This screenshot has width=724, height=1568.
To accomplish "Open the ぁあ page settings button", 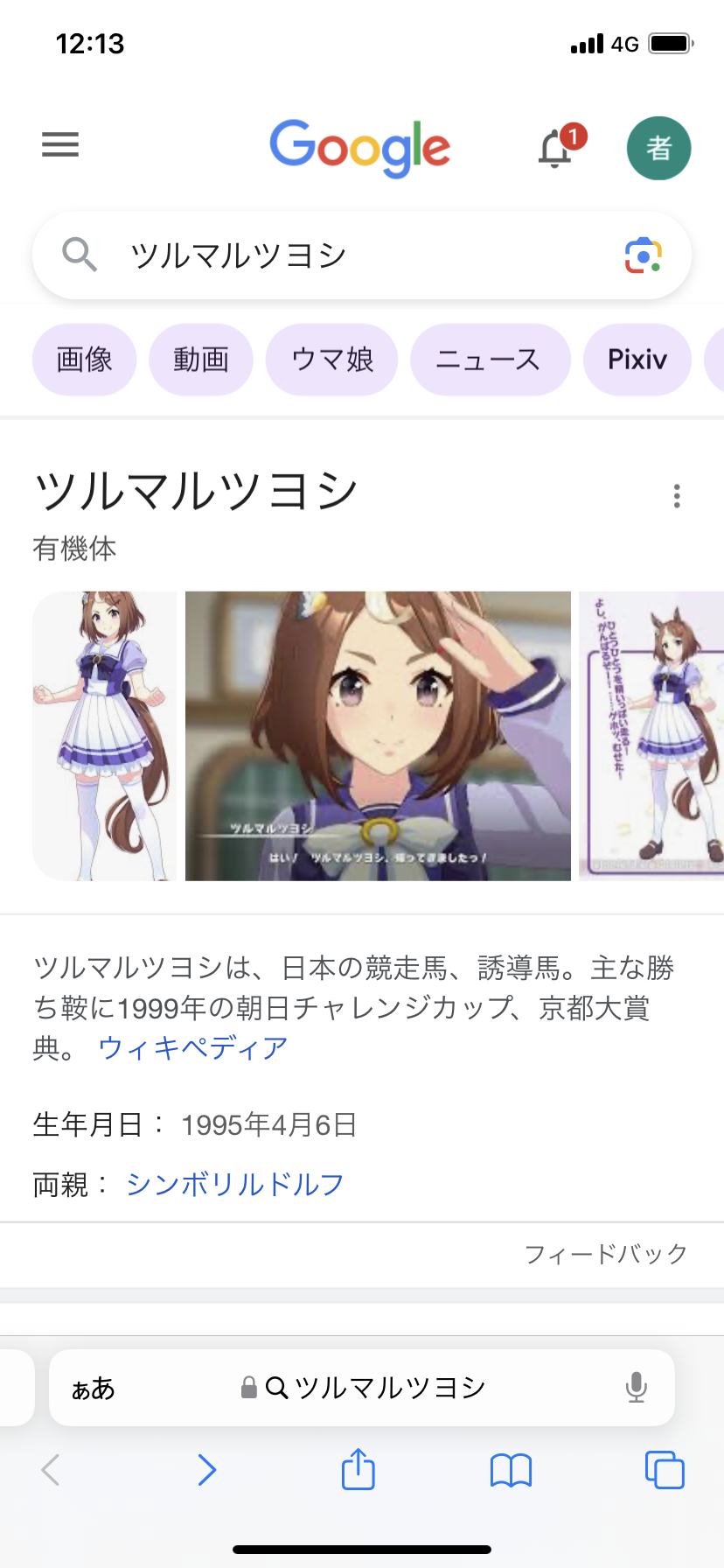I will 94,1388.
